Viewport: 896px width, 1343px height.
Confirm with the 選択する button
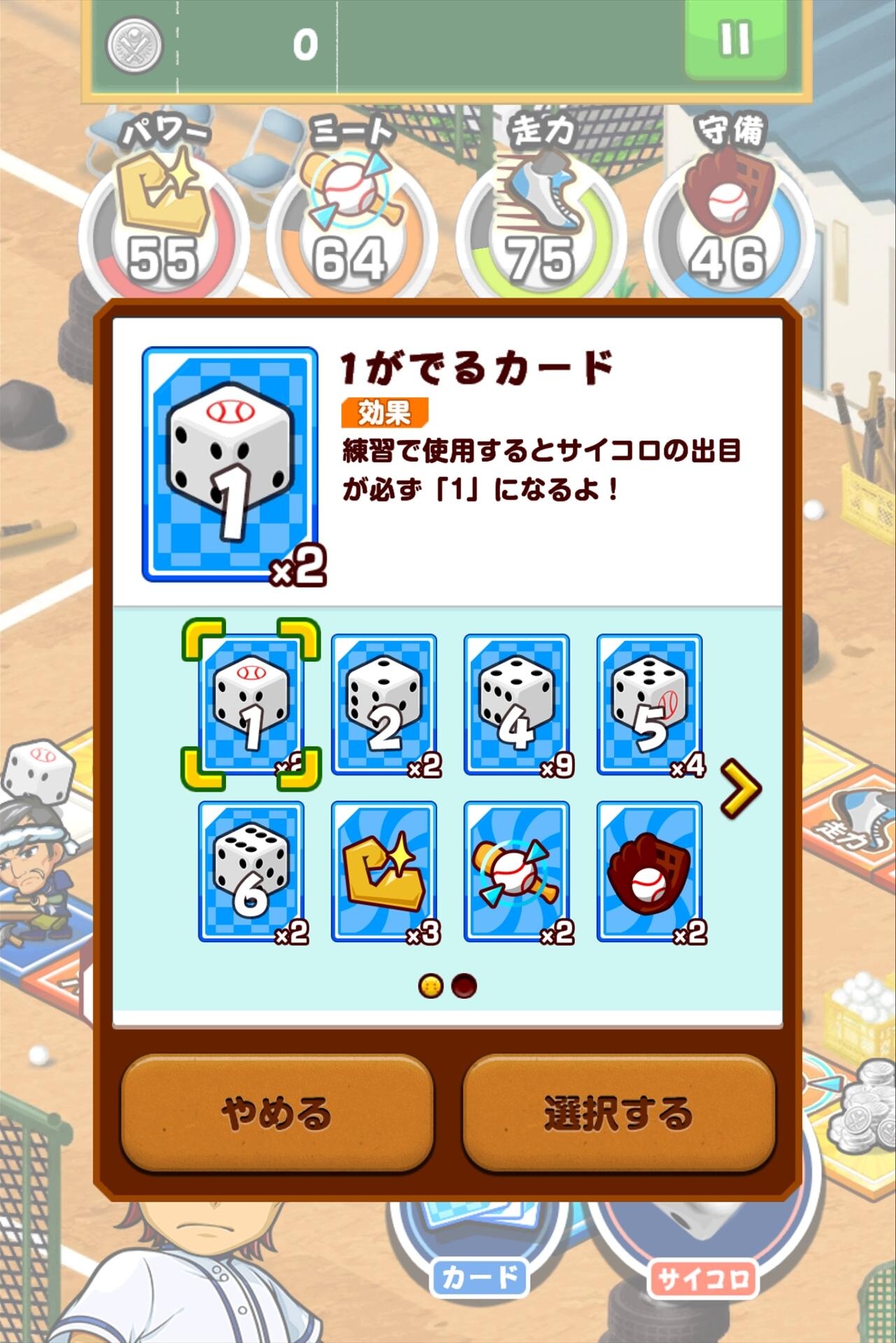(x=618, y=1112)
